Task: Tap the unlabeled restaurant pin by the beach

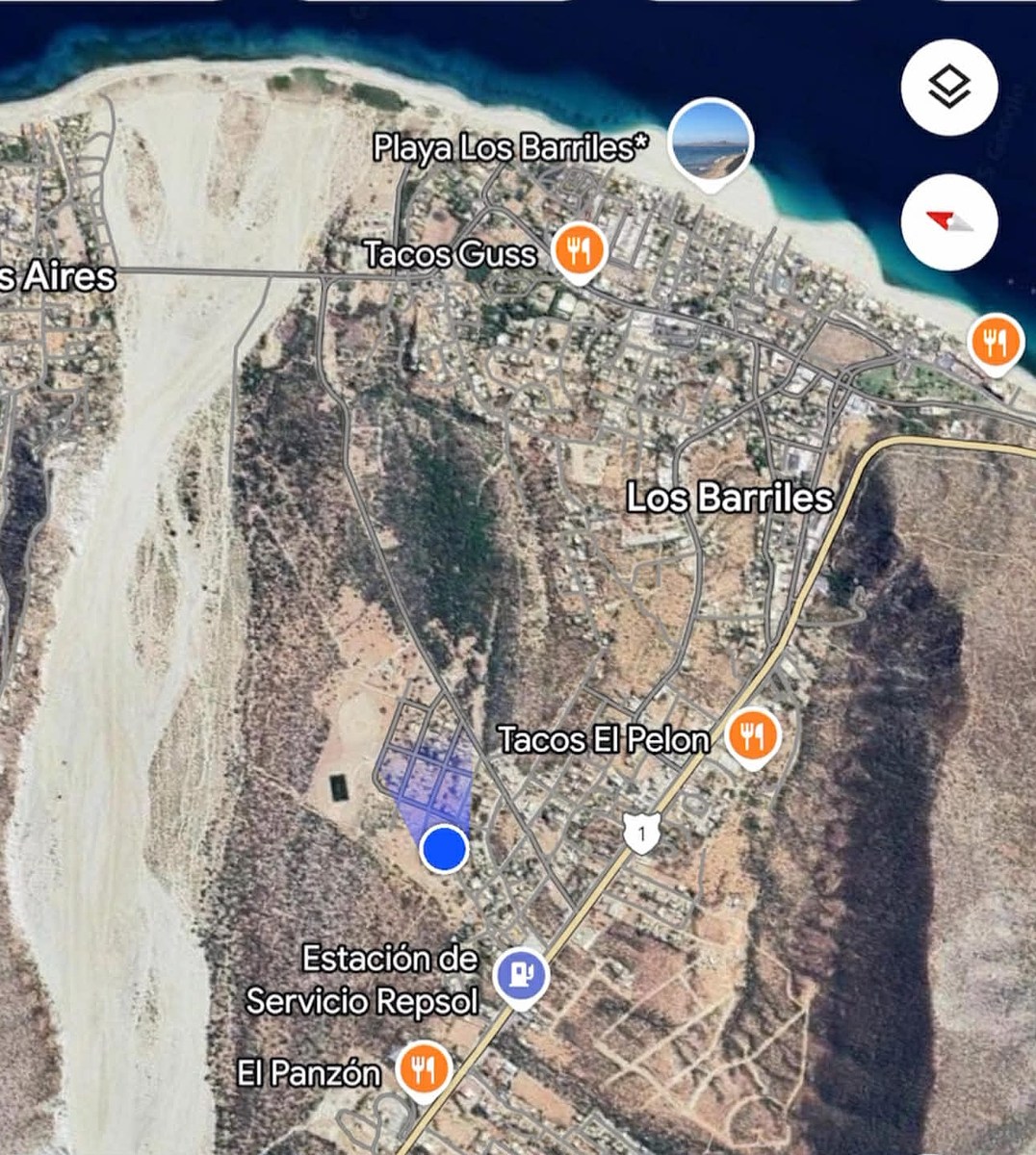Action: pyautogui.click(x=996, y=343)
